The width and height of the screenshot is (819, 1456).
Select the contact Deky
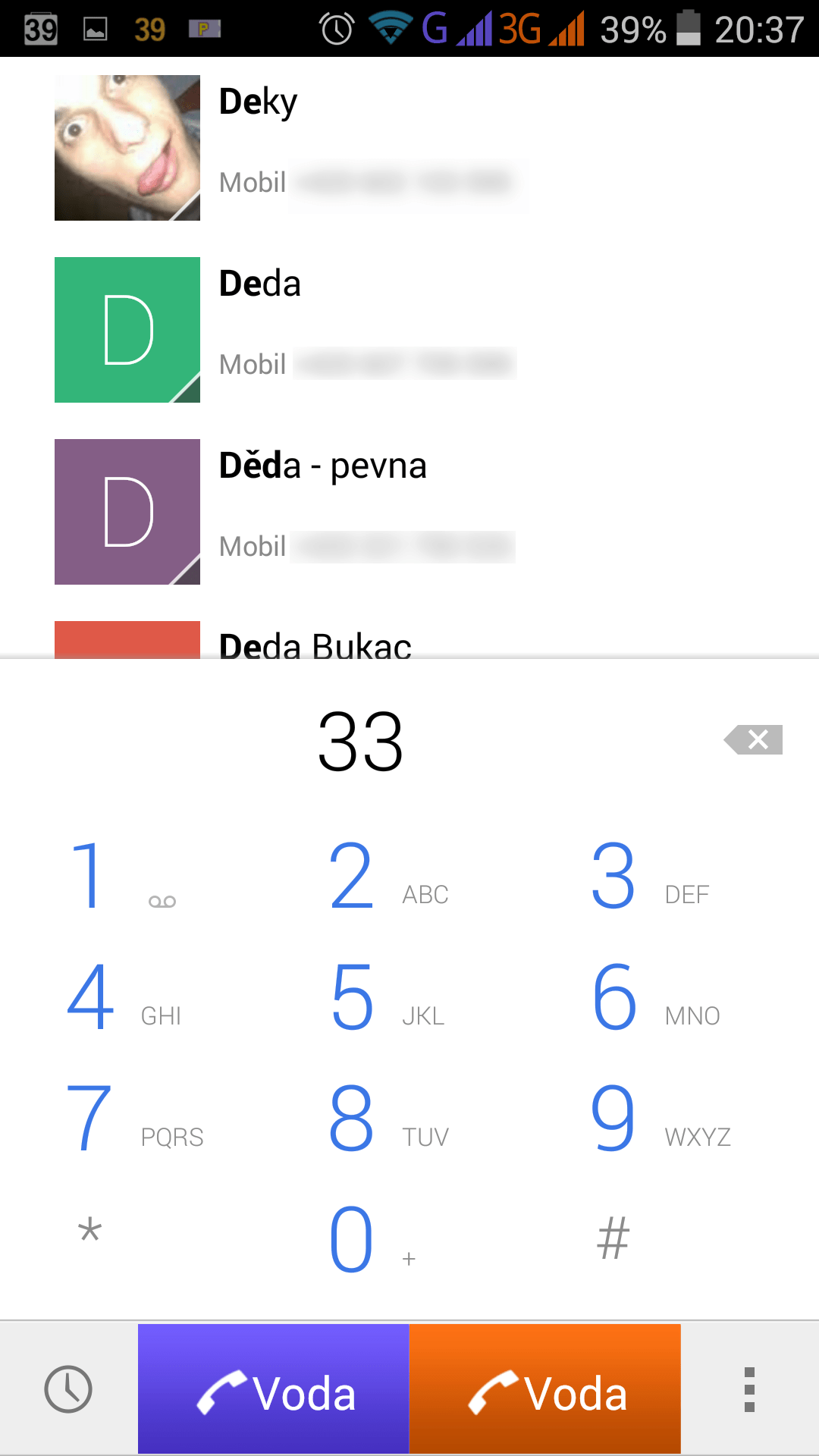pos(409,148)
